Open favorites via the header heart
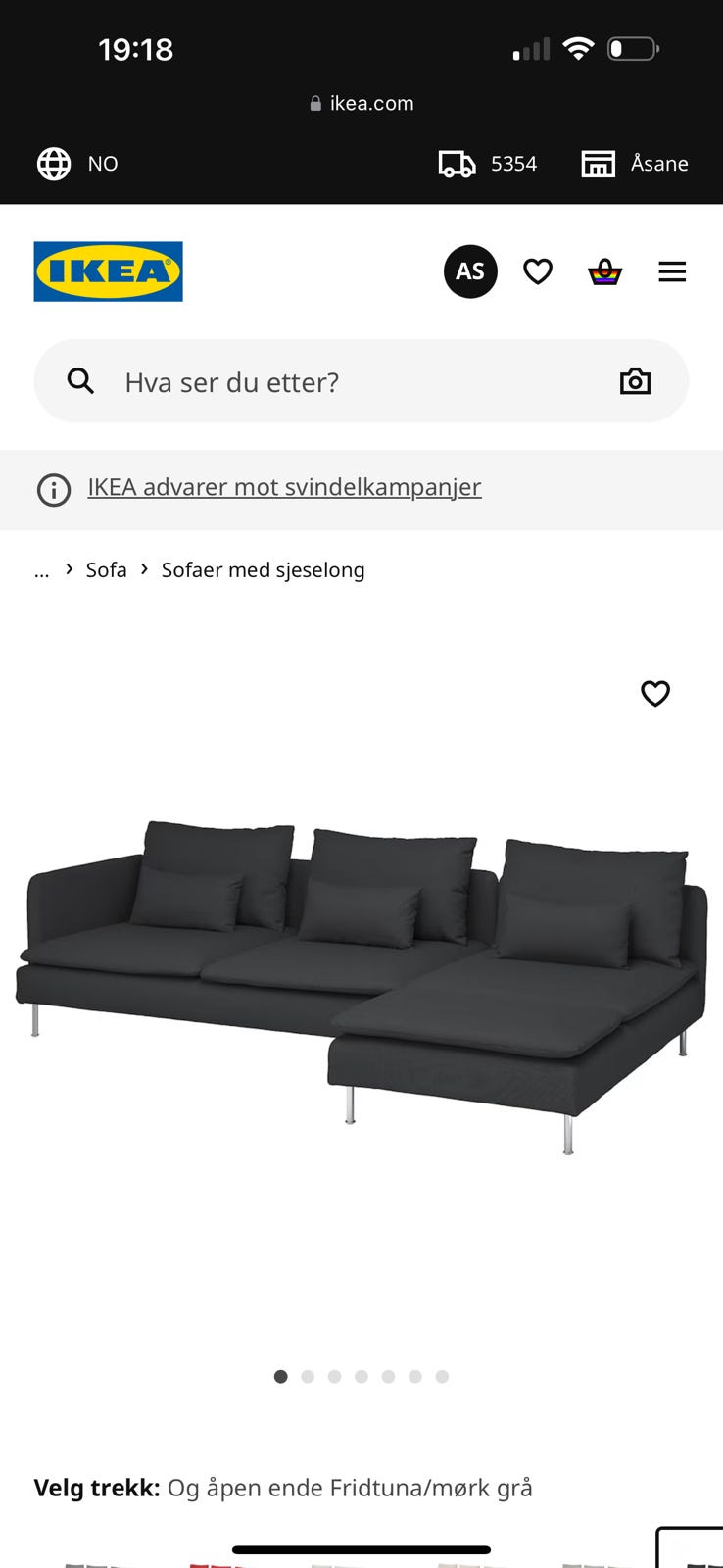 click(538, 271)
